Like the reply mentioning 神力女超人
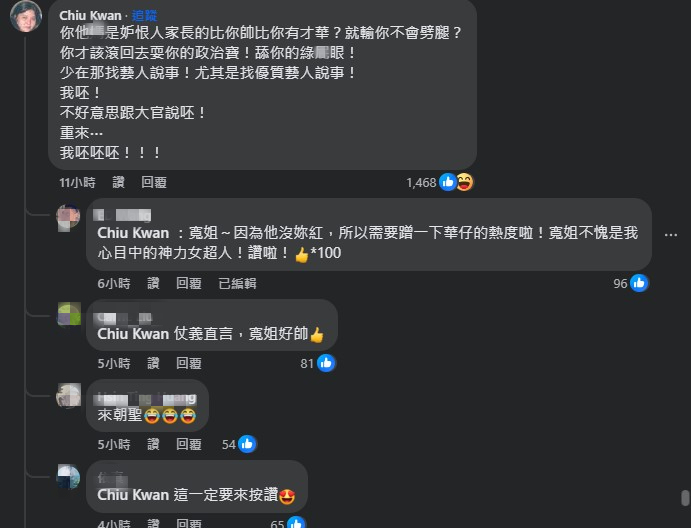The width and height of the screenshot is (691, 528). pos(154,283)
